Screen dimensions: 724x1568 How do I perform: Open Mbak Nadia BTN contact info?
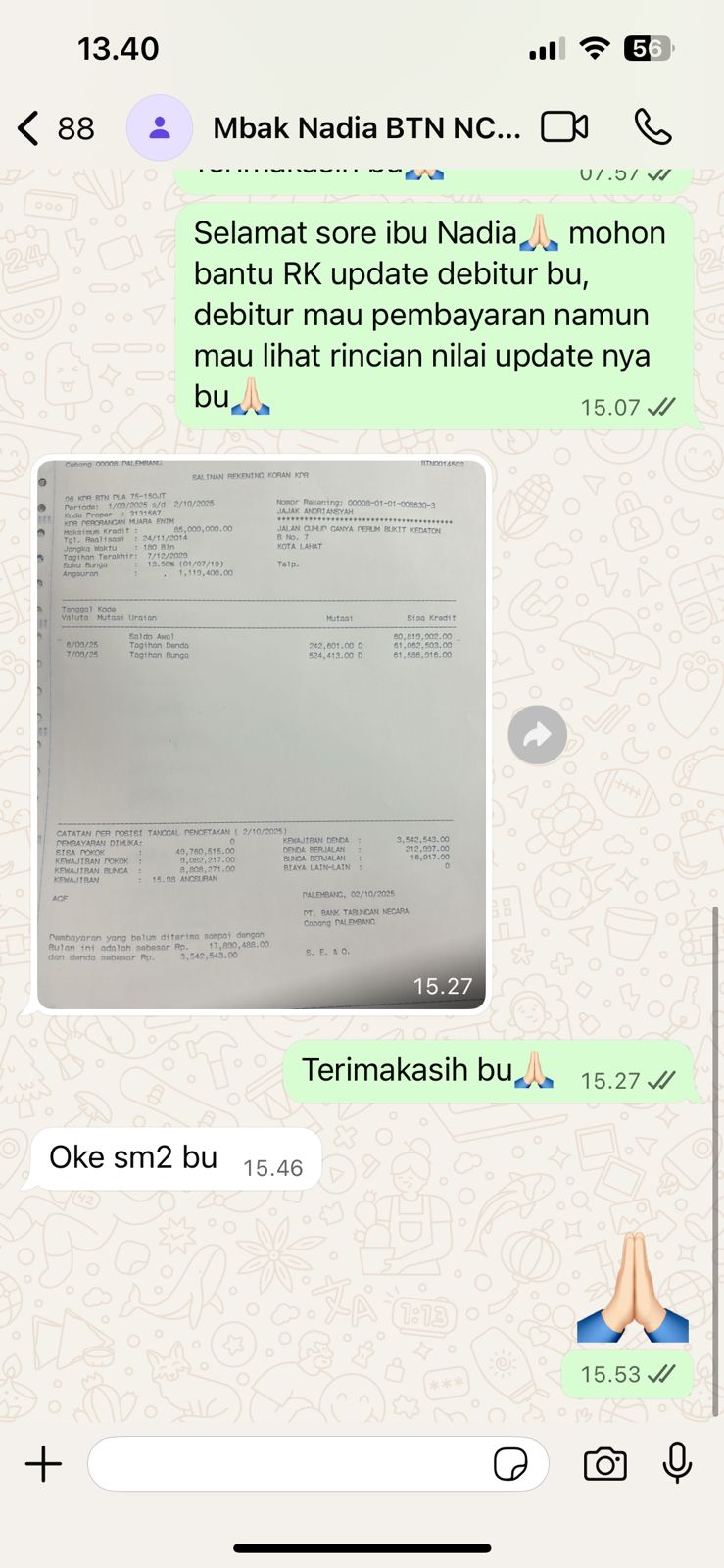[x=366, y=128]
